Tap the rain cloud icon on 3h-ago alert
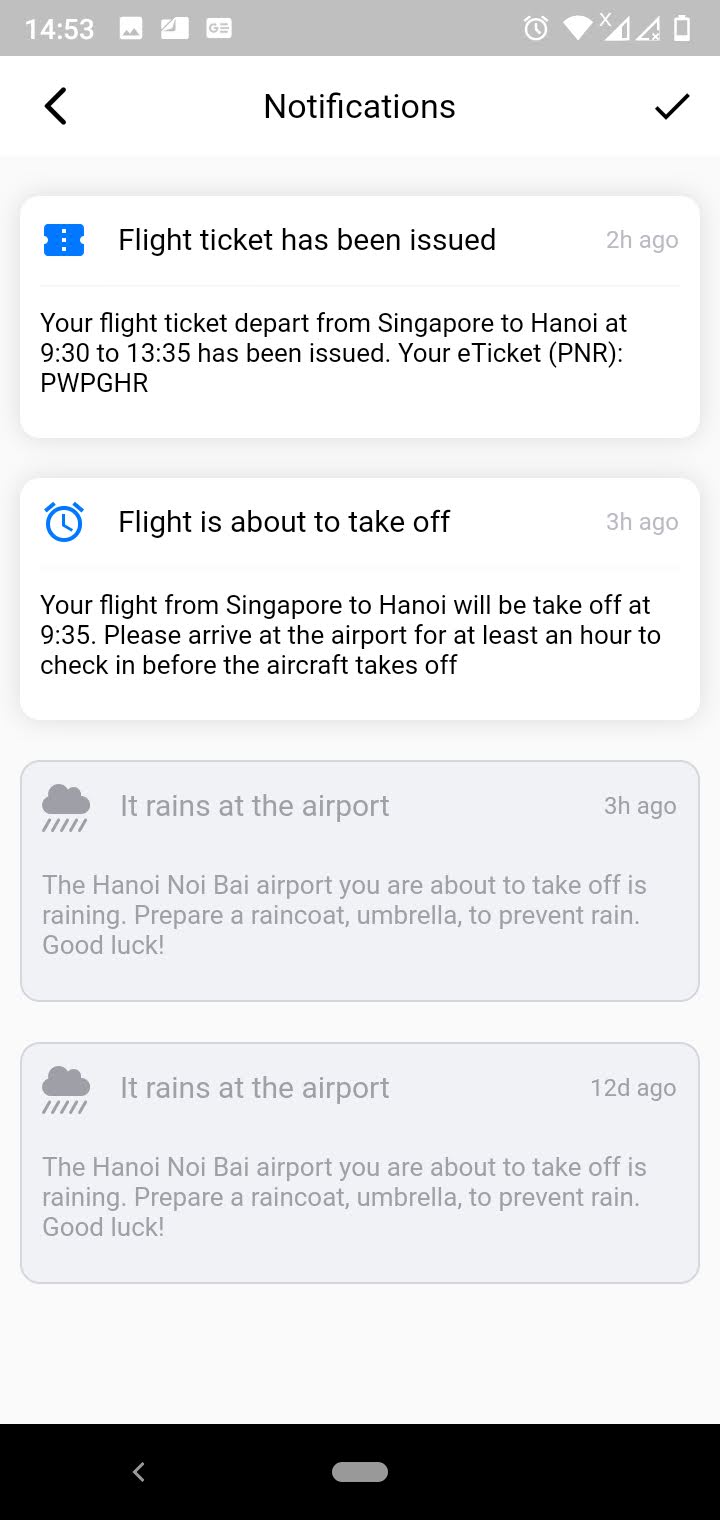 [64, 805]
